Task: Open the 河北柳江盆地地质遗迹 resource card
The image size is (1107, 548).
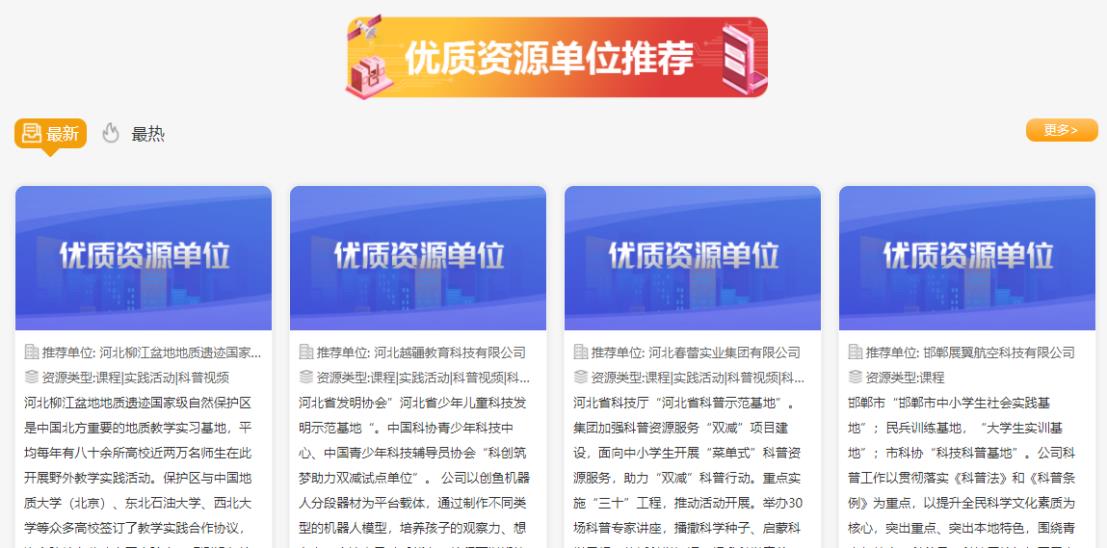Action: 143,258
